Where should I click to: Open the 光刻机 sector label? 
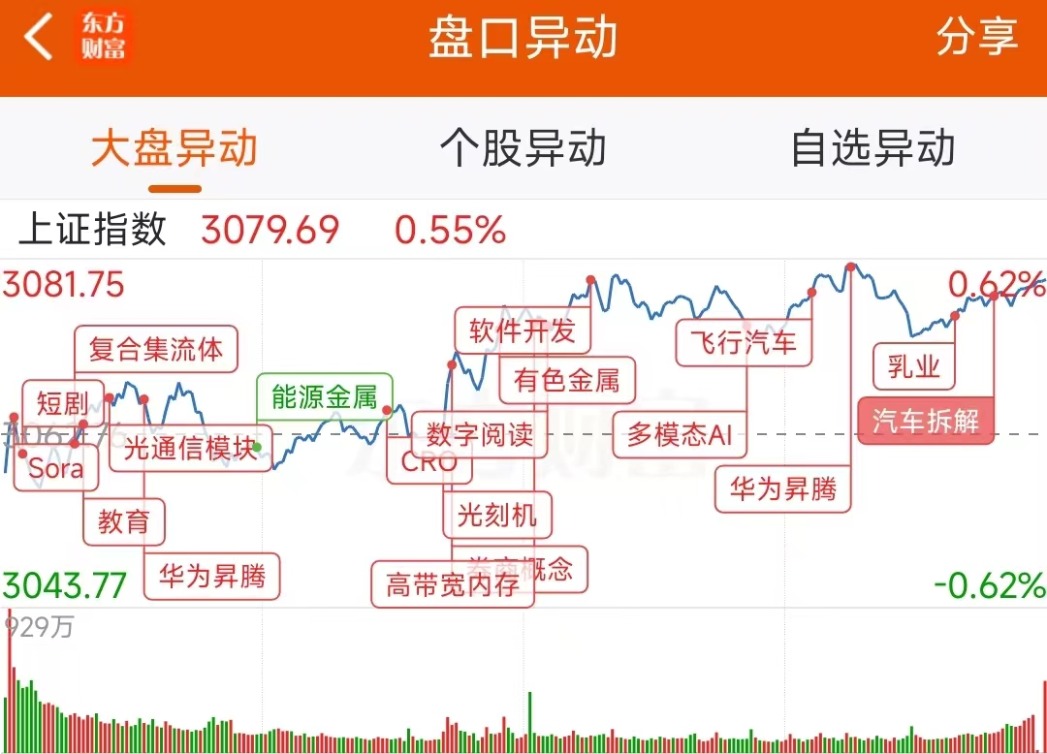(497, 515)
